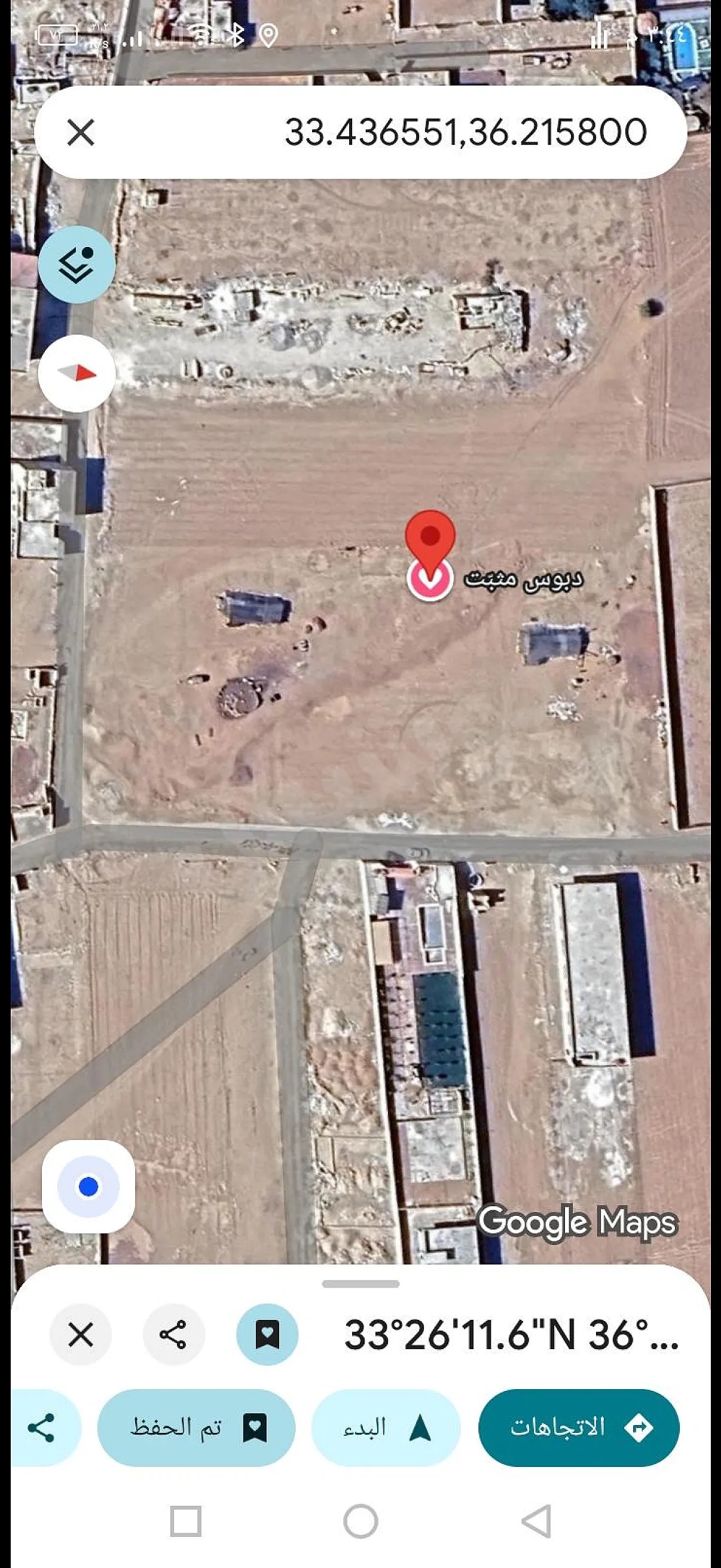Expand the place sheet handle
Viewport: 721px width, 1568px height.
tap(360, 1284)
